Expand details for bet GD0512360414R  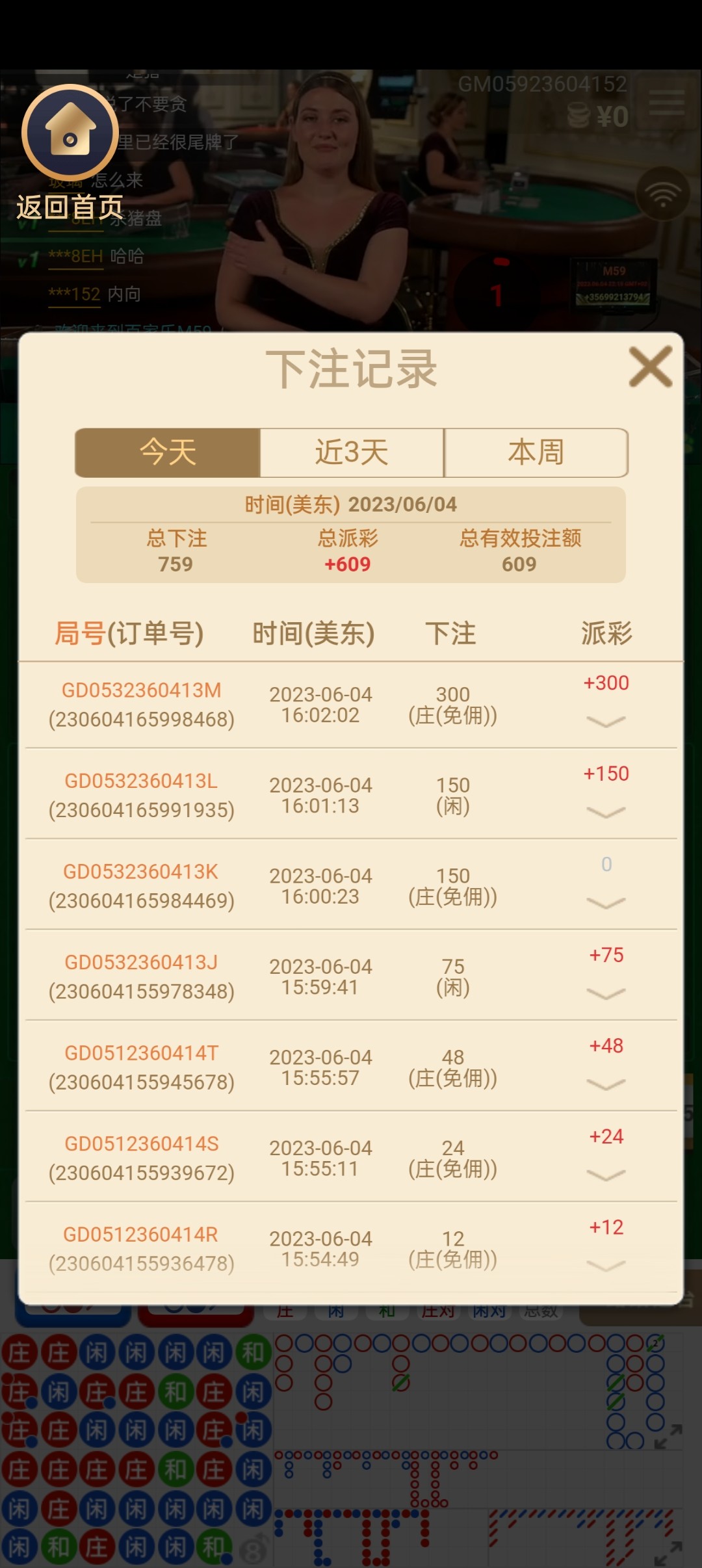[605, 1265]
